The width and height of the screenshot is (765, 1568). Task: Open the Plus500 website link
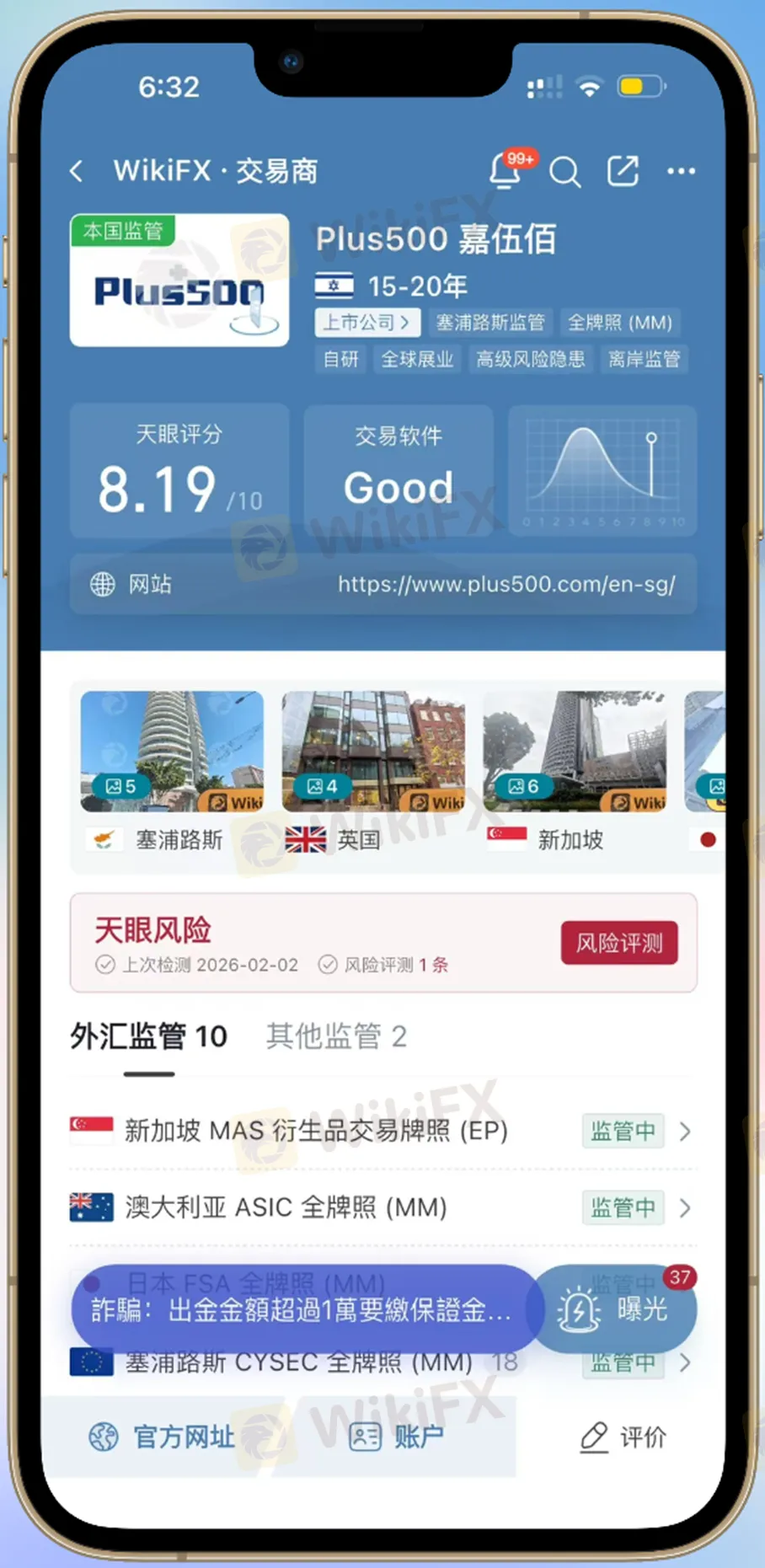coord(506,584)
